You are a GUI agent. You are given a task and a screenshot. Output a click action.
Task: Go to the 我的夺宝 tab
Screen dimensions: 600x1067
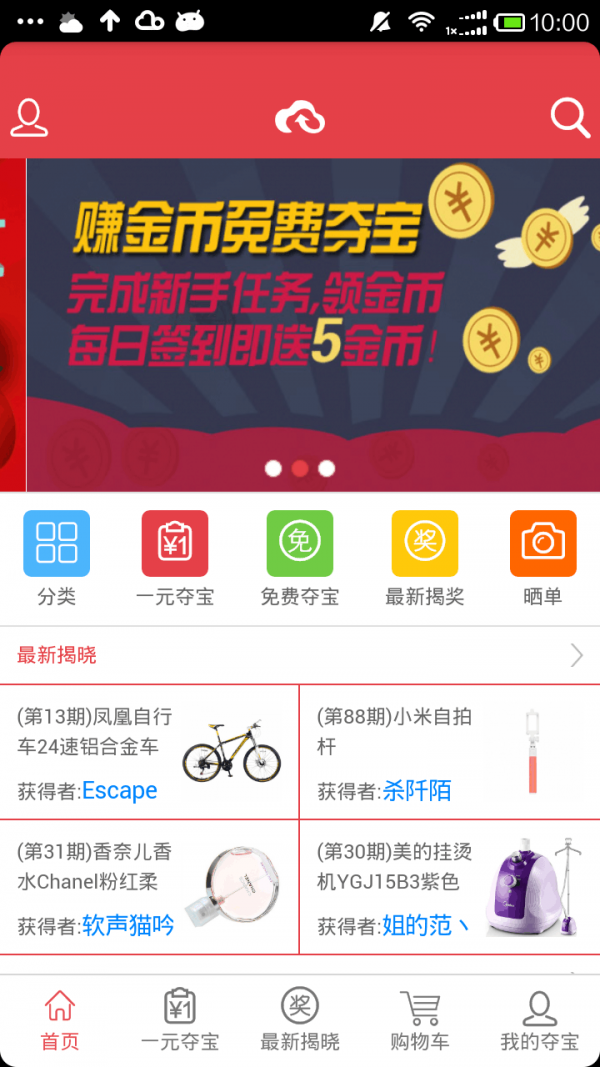540,1021
